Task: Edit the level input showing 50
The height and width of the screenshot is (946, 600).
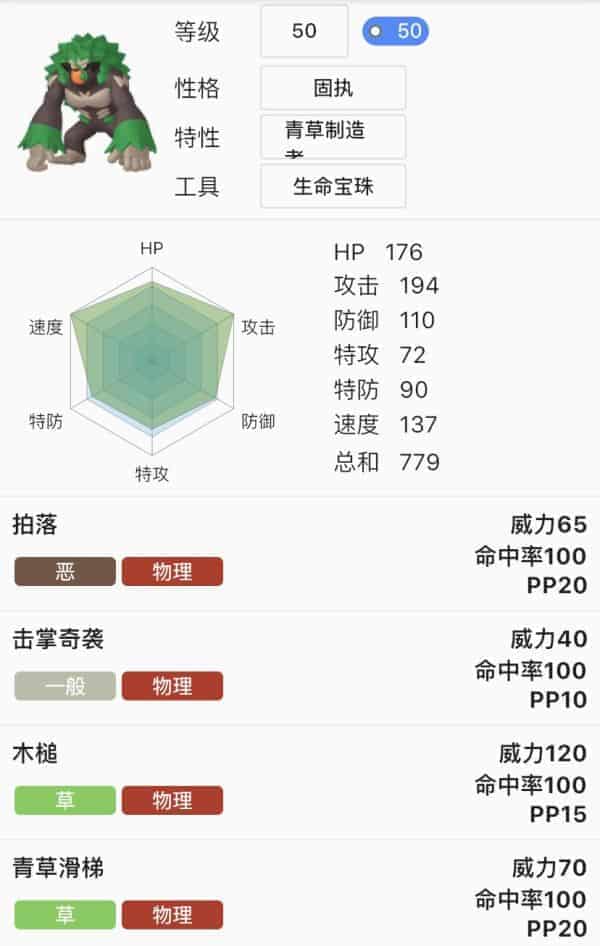Action: [x=304, y=31]
